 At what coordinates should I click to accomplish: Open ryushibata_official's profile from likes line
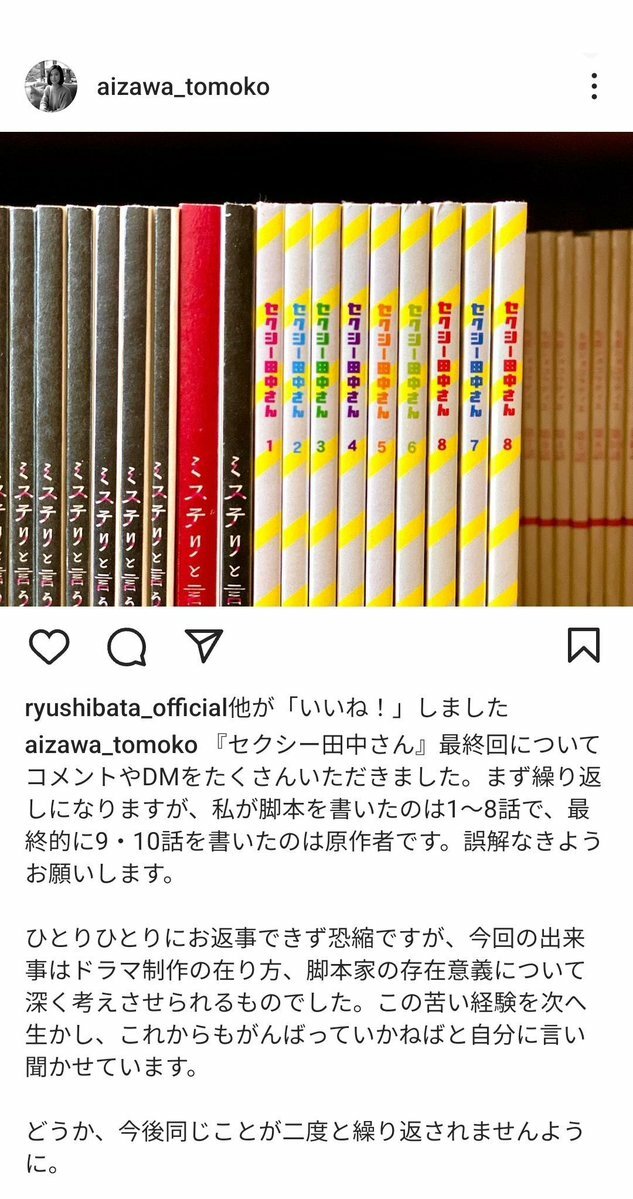pos(124,708)
